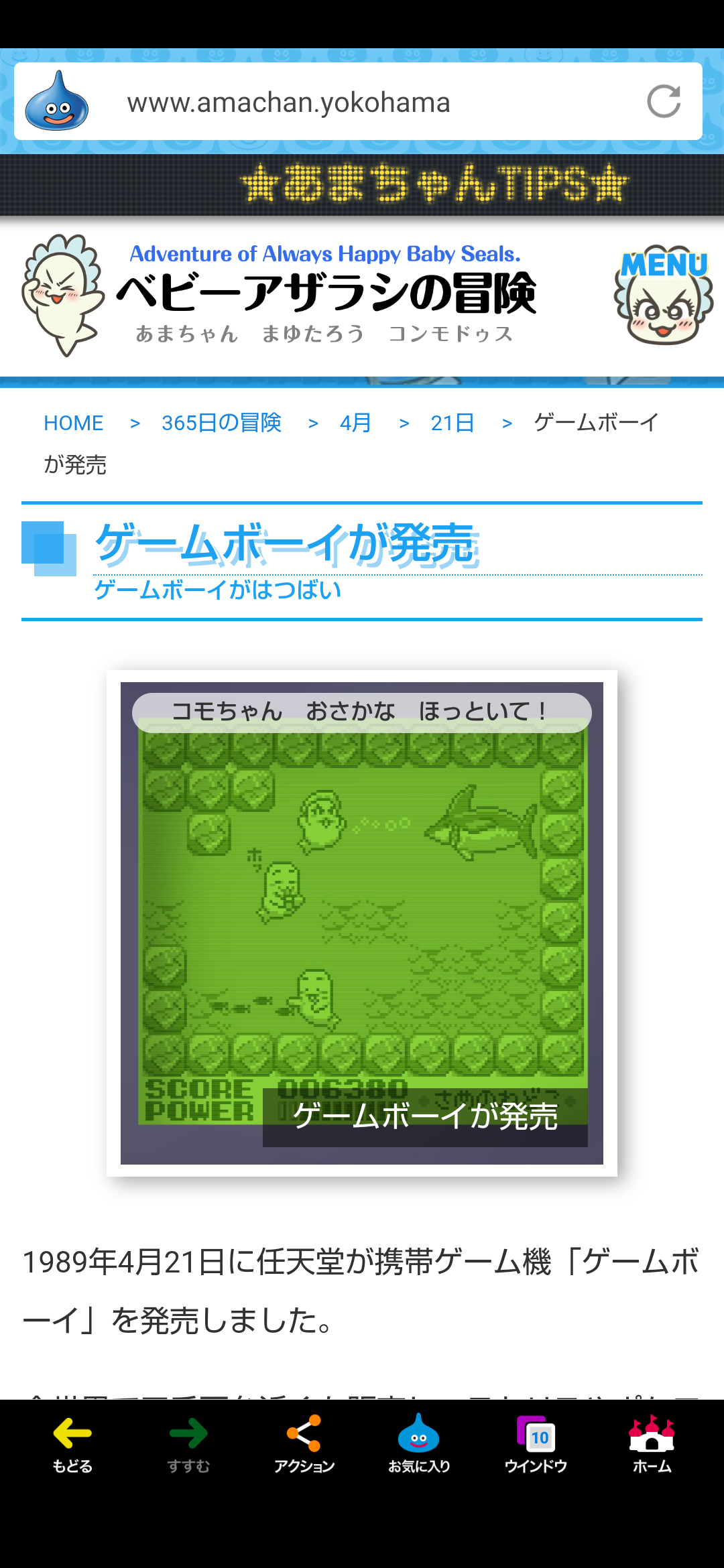The image size is (724, 1568).
Task: Open 365日の冒険 breadcrumb link
Action: click(221, 423)
